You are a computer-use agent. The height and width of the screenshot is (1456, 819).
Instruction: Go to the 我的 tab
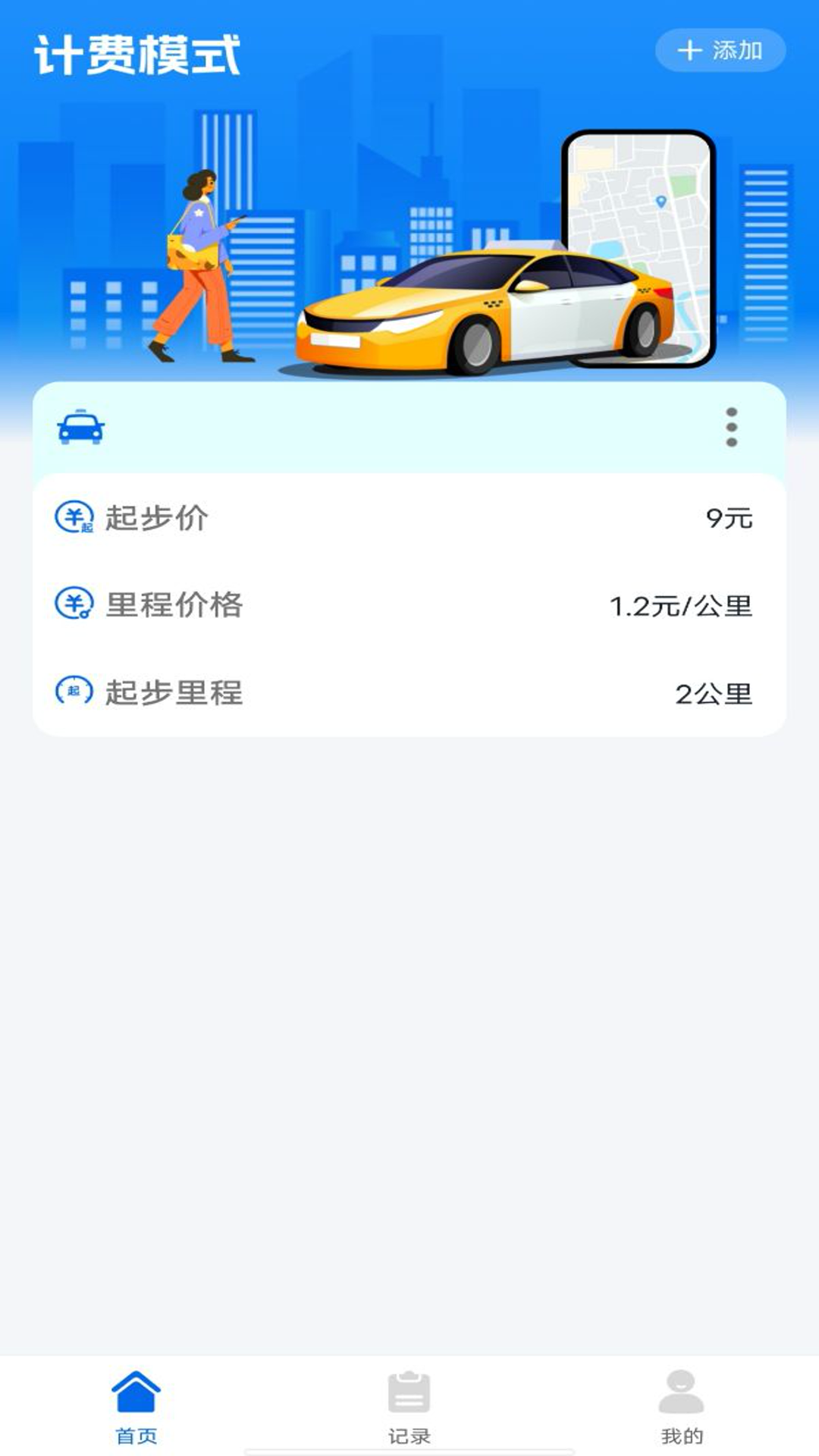[682, 1405]
